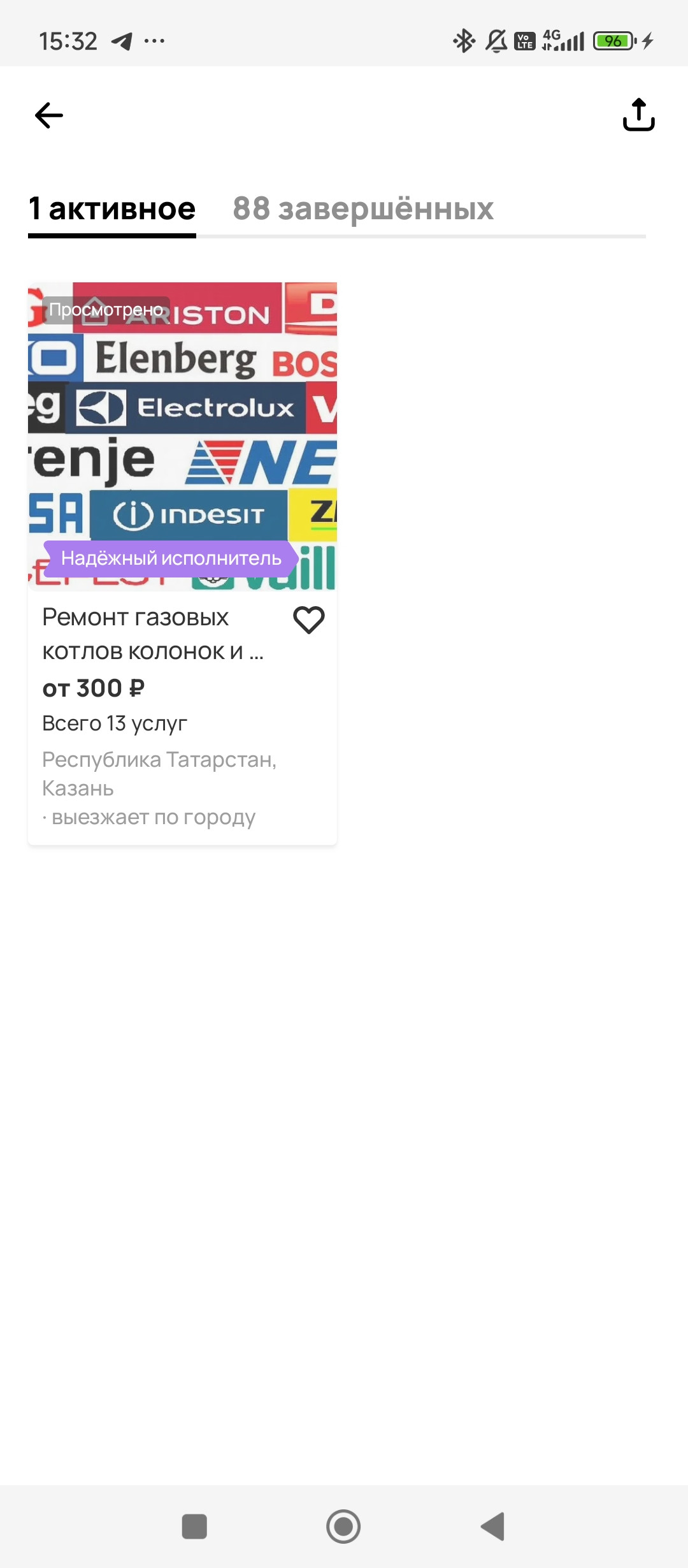Image resolution: width=688 pixels, height=1568 pixels.
Task: Go back using the top arrow
Action: click(x=49, y=115)
